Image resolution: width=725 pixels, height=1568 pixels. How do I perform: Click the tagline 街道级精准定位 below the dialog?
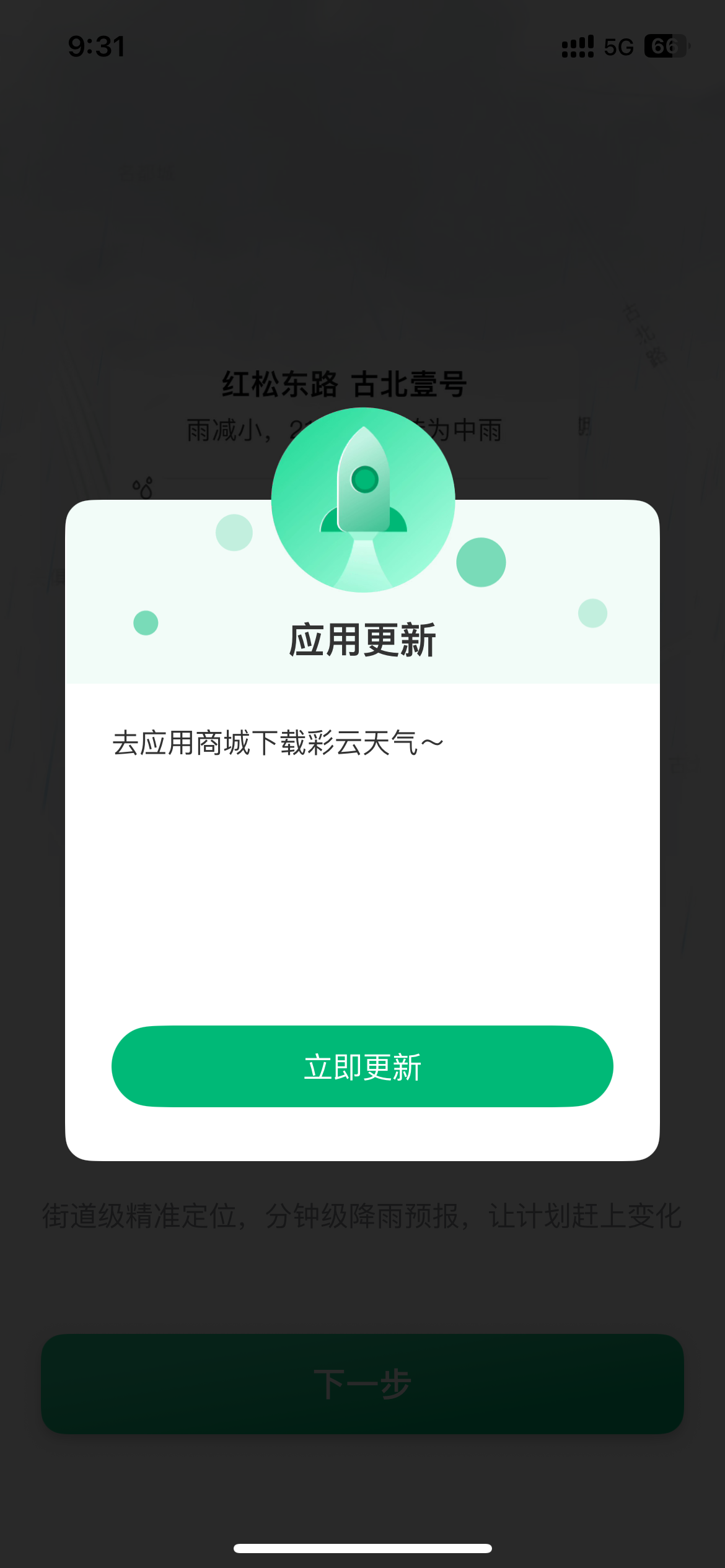[x=362, y=1214]
